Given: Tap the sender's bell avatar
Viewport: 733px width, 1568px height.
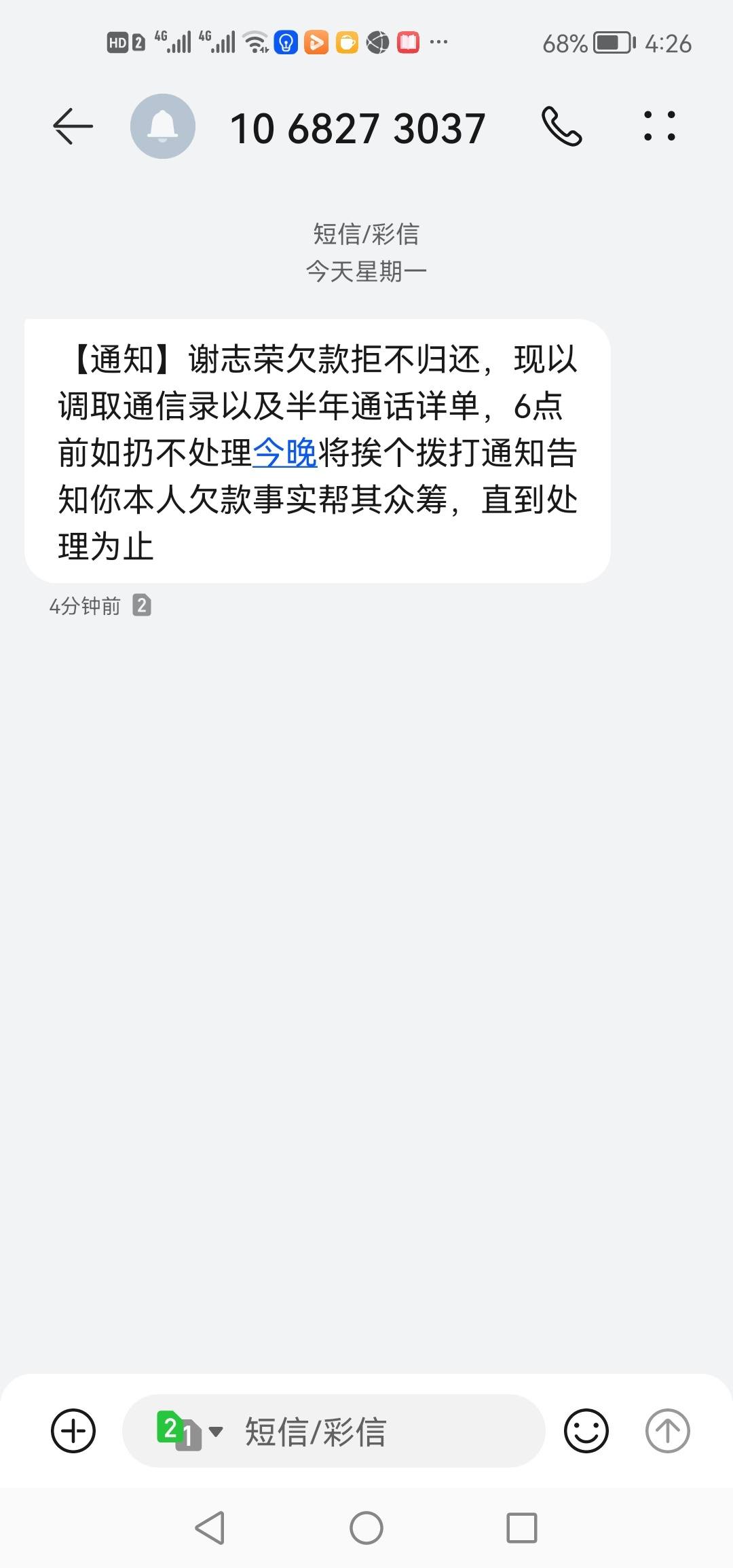Looking at the screenshot, I should (x=163, y=126).
